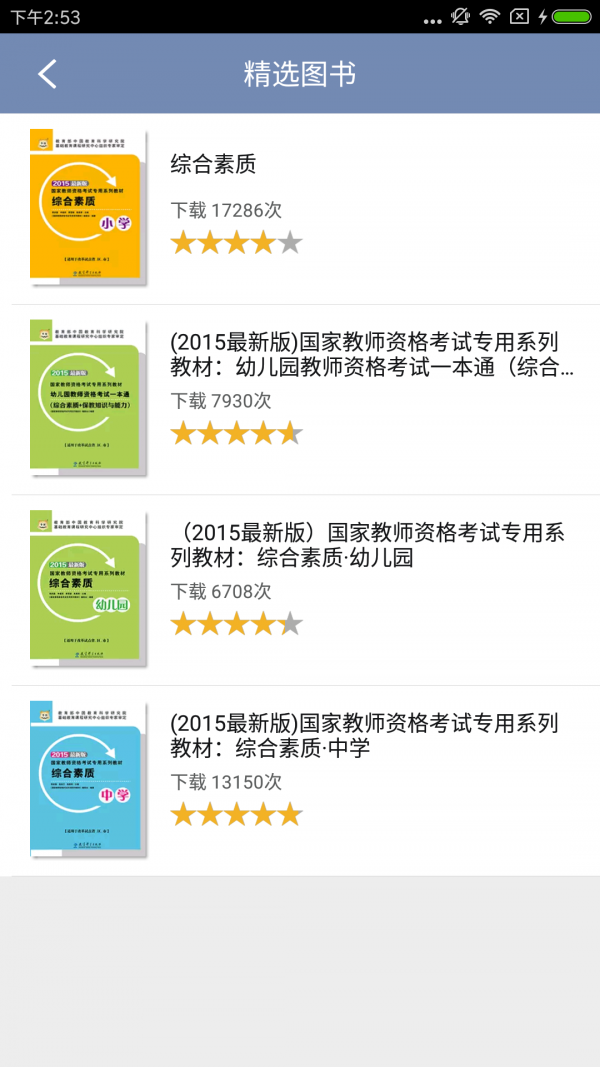Screen dimensions: 600x1067
Task: Open the 综合素质·中学 book entry
Action: pos(300,780)
